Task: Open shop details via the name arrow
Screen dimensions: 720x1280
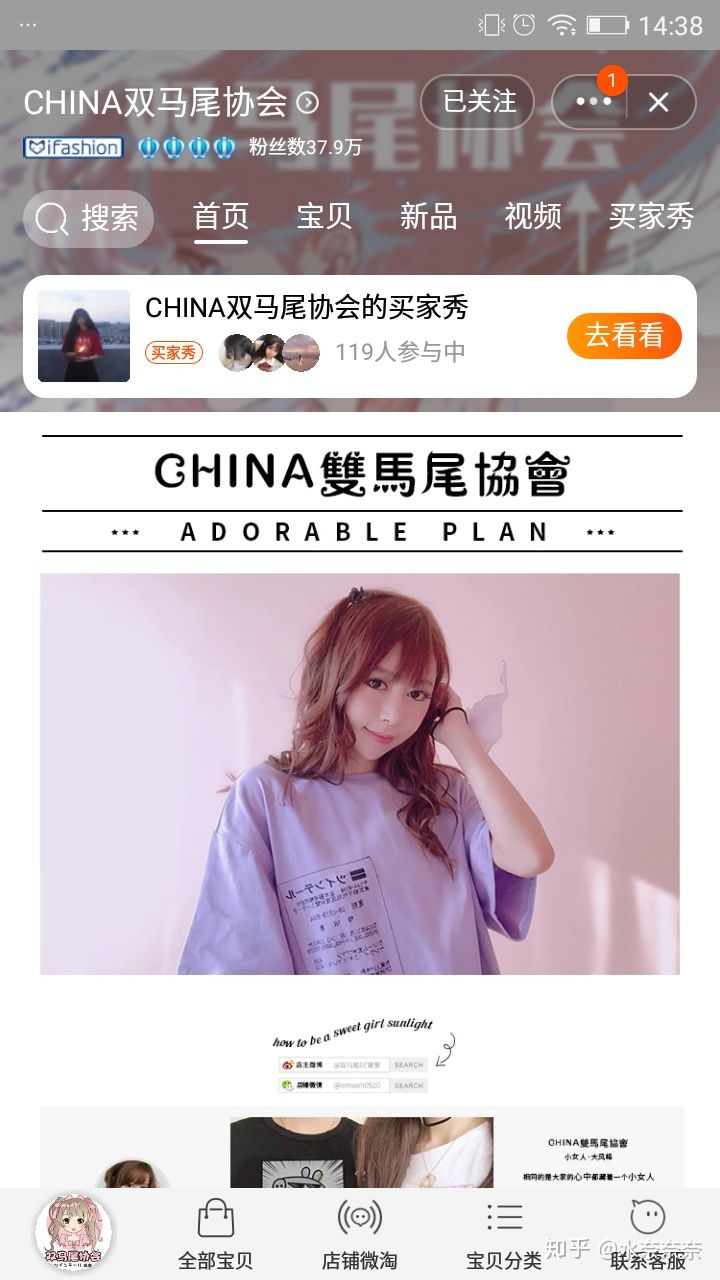Action: 308,103
